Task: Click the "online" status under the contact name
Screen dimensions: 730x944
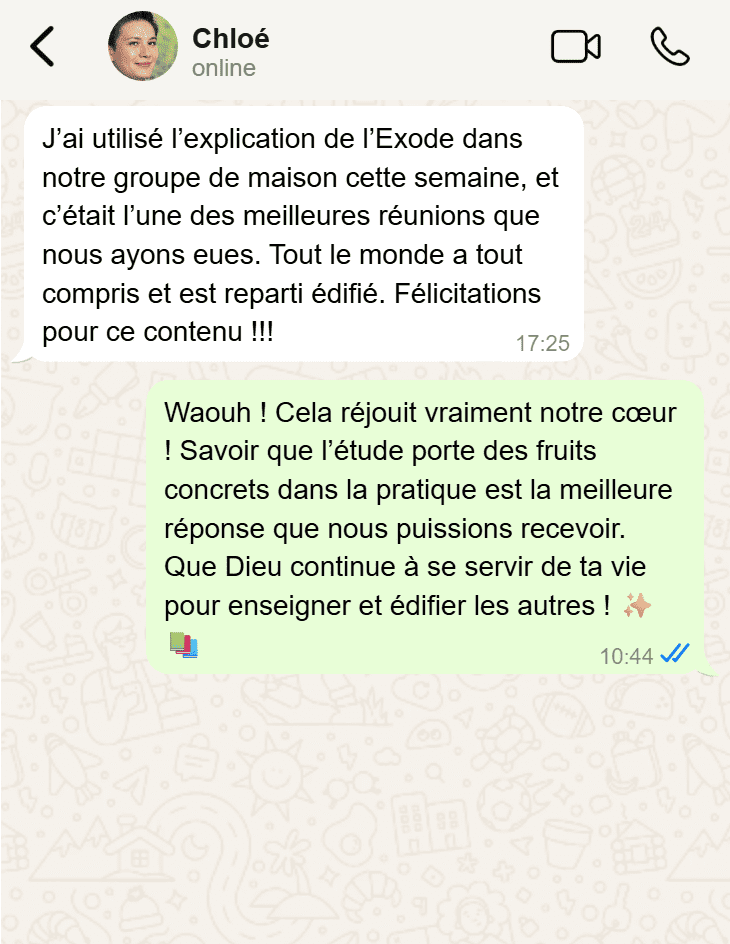Action: [x=222, y=68]
